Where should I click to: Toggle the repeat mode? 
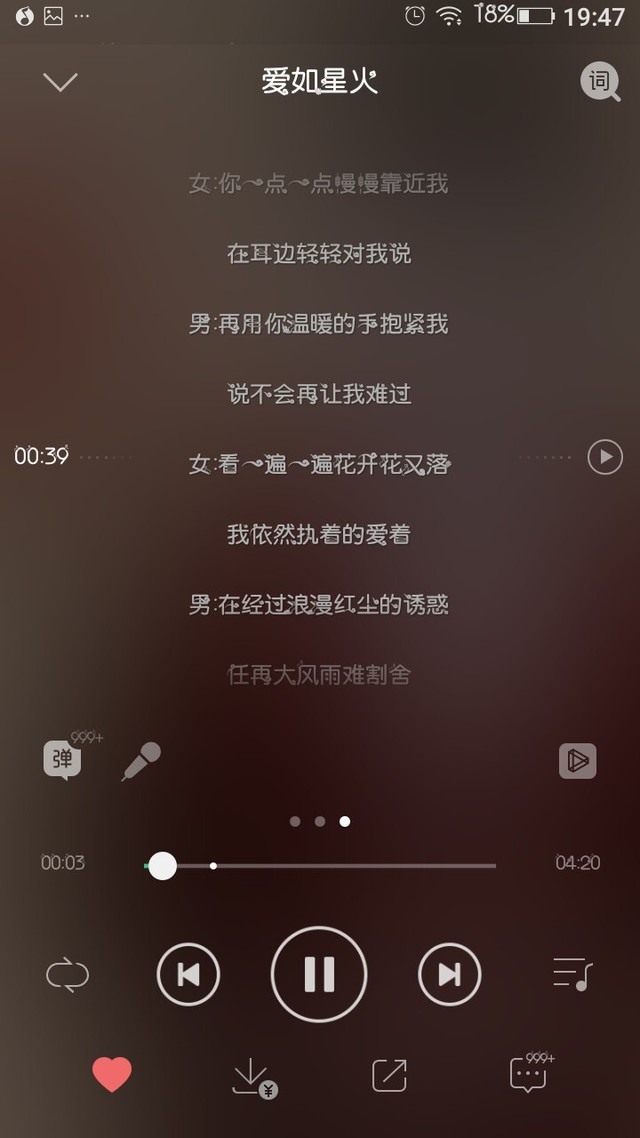pos(67,974)
